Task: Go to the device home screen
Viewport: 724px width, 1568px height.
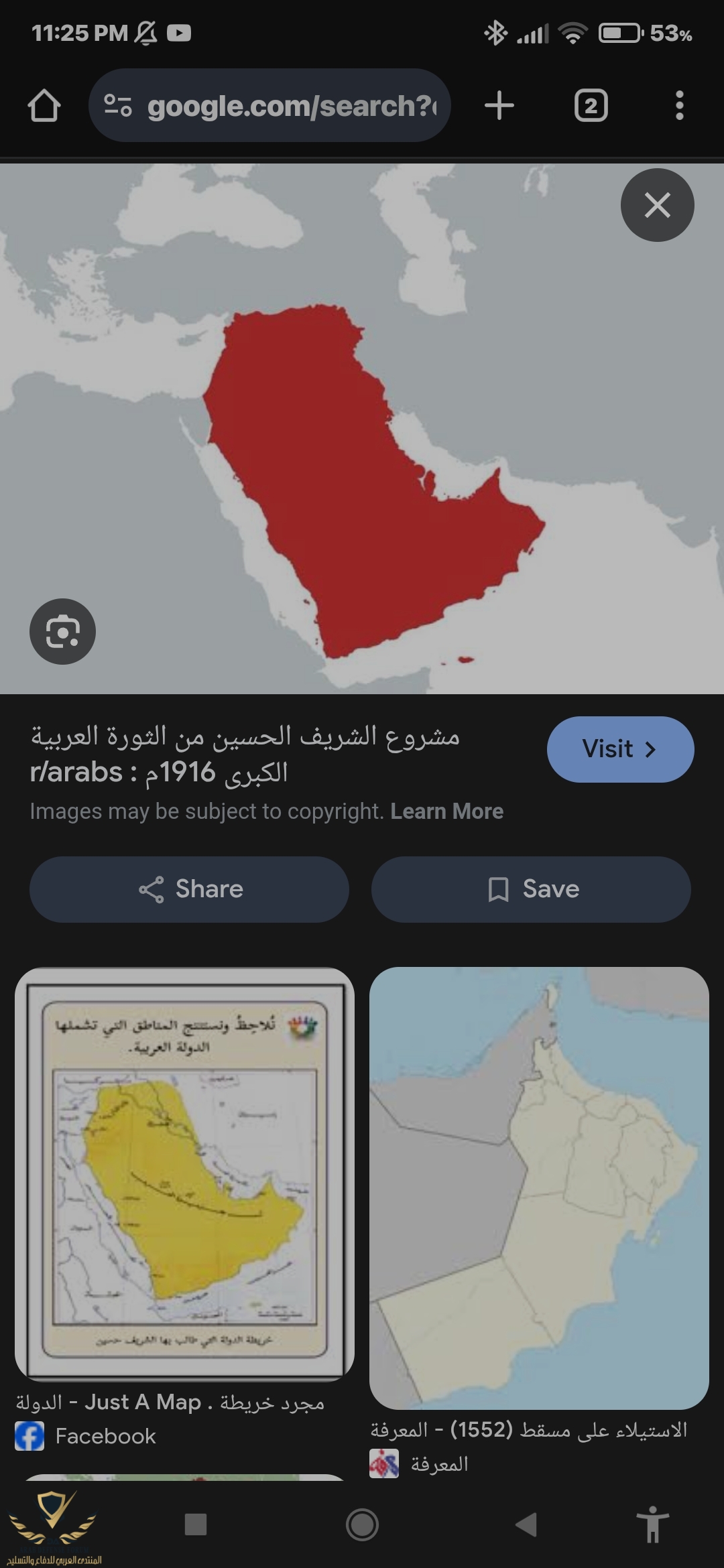Action: pos(362,1524)
